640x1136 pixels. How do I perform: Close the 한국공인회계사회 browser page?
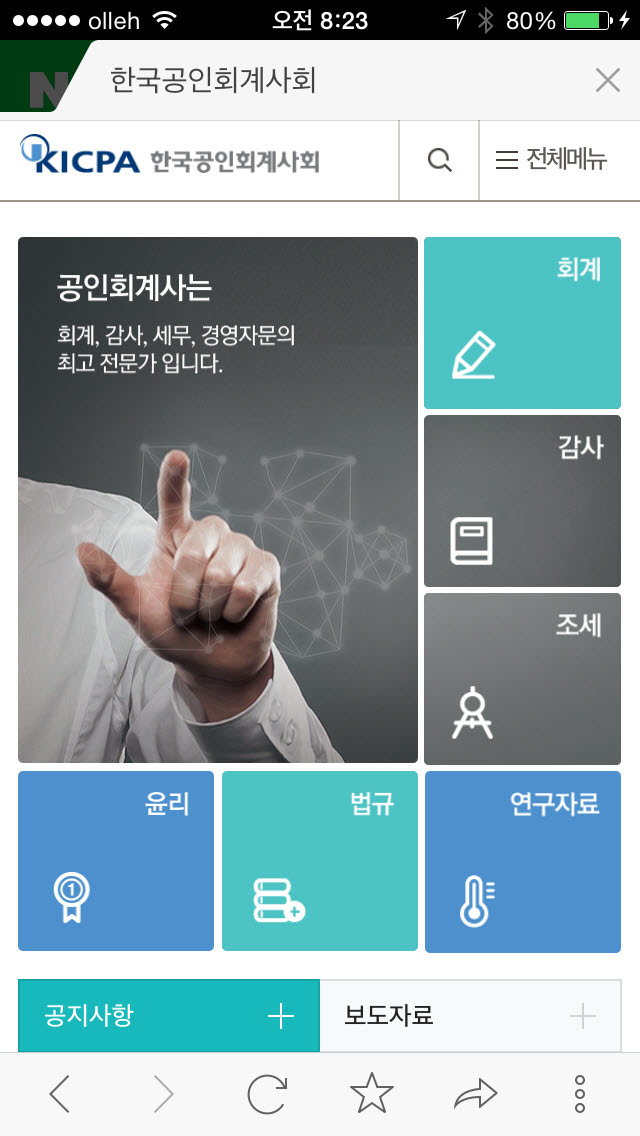click(x=607, y=81)
